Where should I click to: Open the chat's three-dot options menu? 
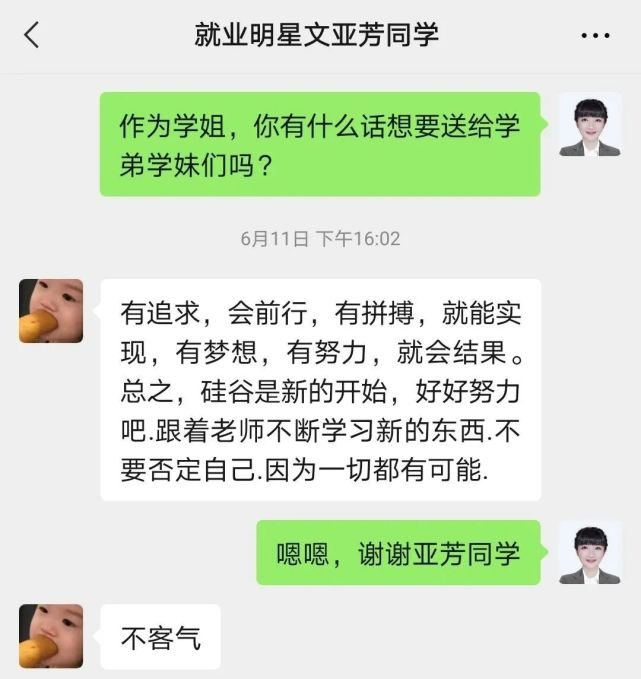[596, 36]
